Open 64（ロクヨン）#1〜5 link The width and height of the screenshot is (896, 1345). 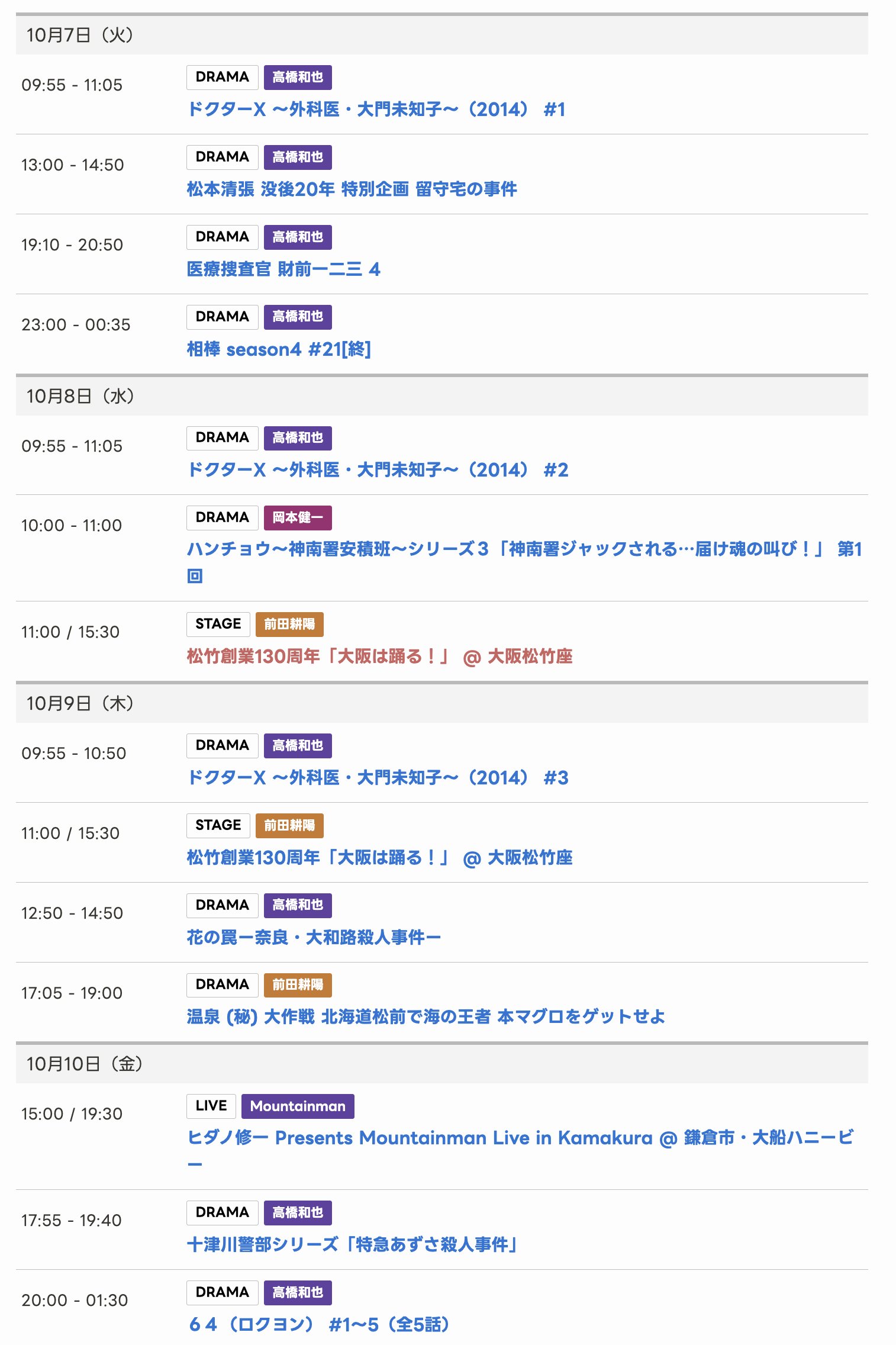[320, 1325]
